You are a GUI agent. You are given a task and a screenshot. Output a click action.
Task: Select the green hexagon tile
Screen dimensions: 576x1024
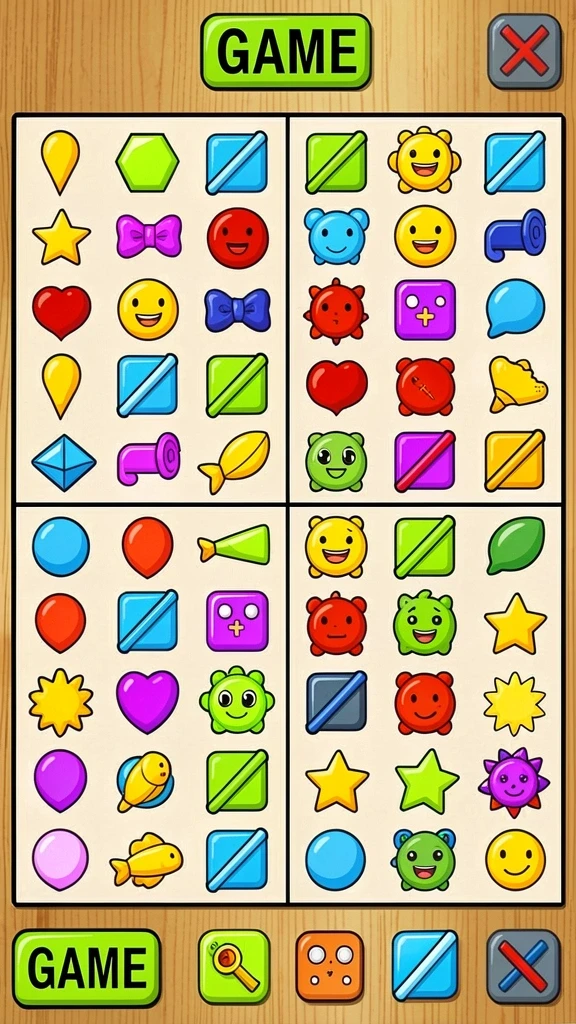(147, 163)
